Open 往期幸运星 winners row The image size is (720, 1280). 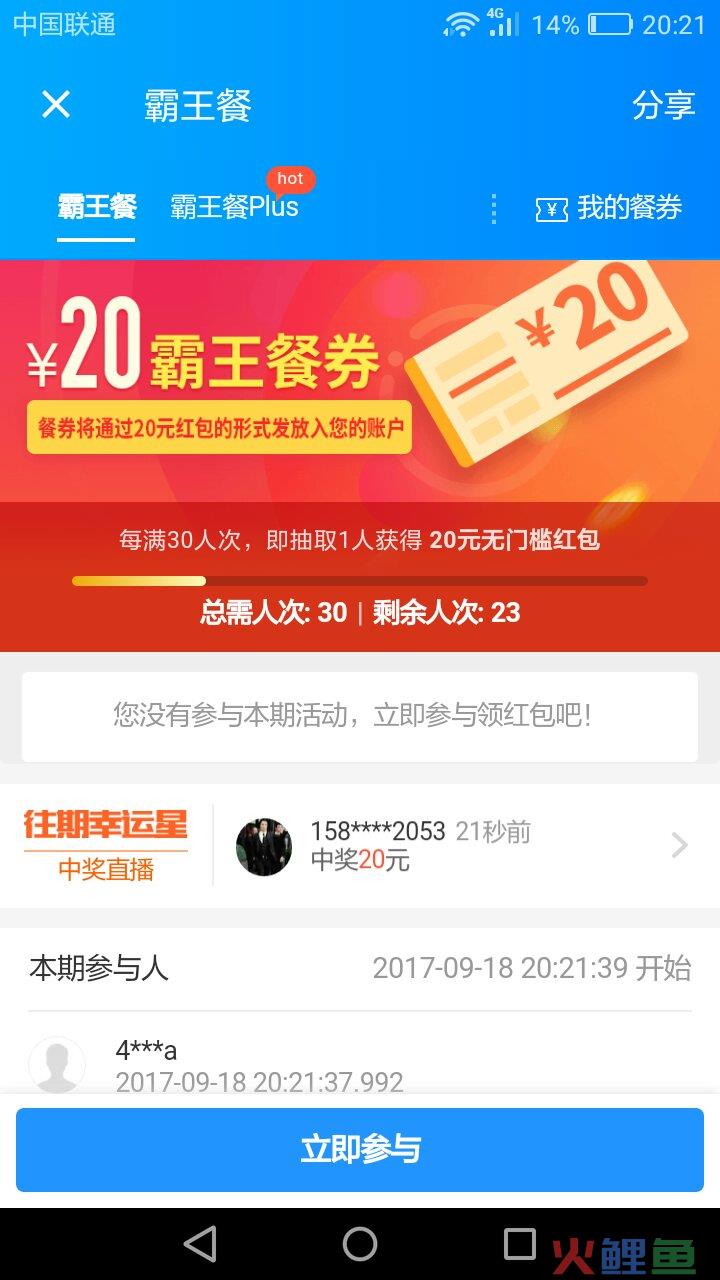point(360,846)
